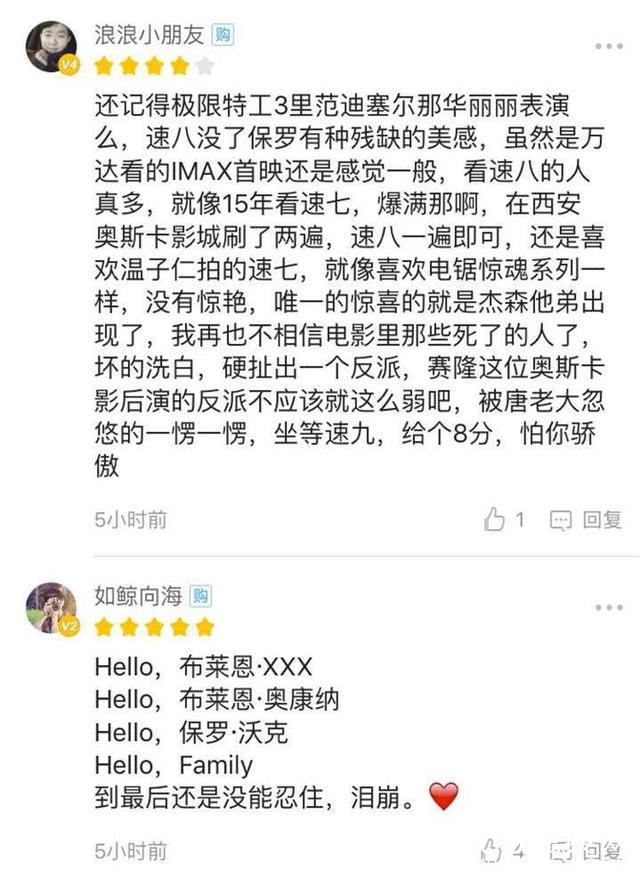Open 如鲸向海's profile avatar
The height and width of the screenshot is (878, 640).
[51, 607]
